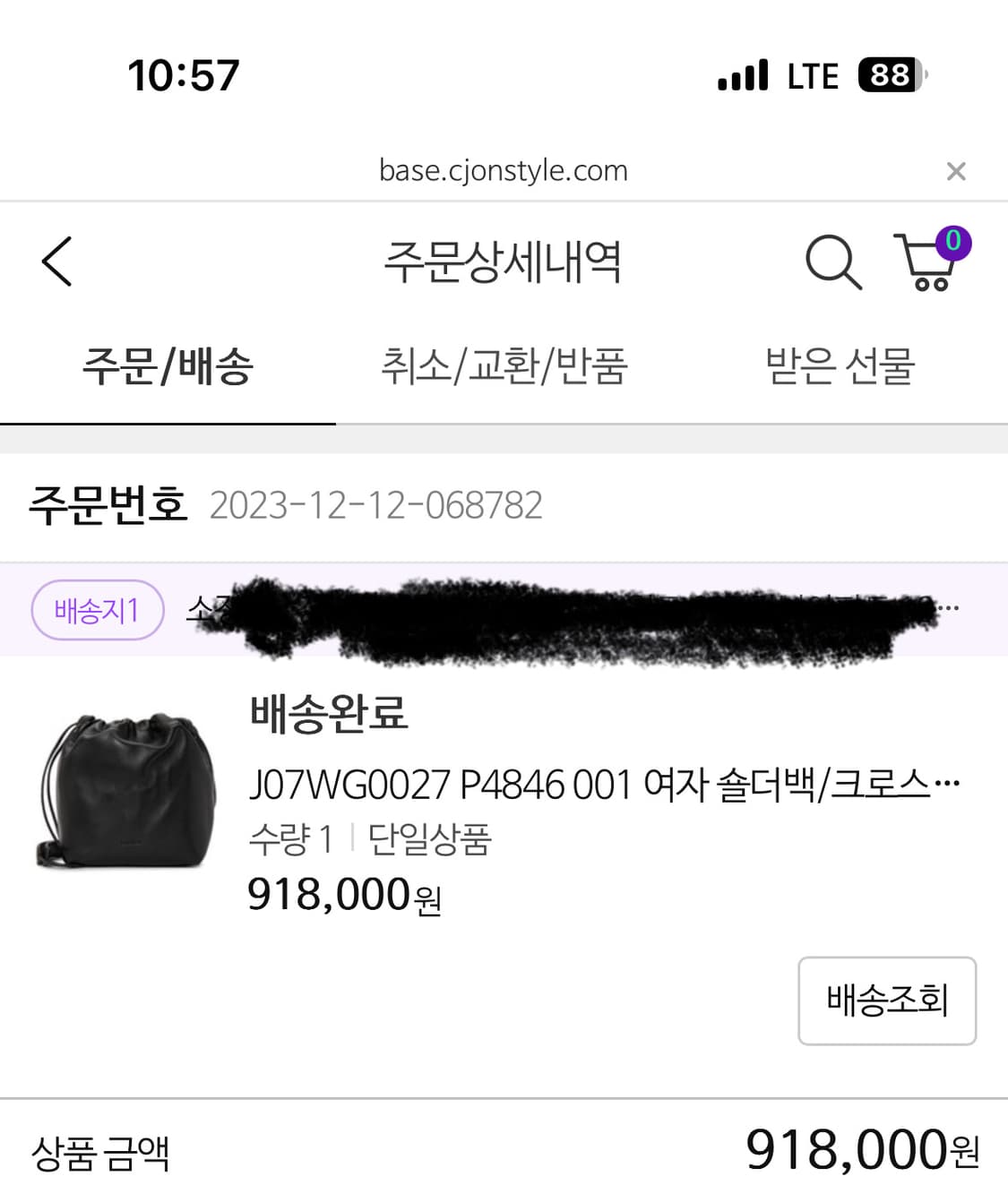Tap 배송조회 to track delivery
Image resolution: width=1008 pixels, height=1185 pixels.
pyautogui.click(x=886, y=1000)
